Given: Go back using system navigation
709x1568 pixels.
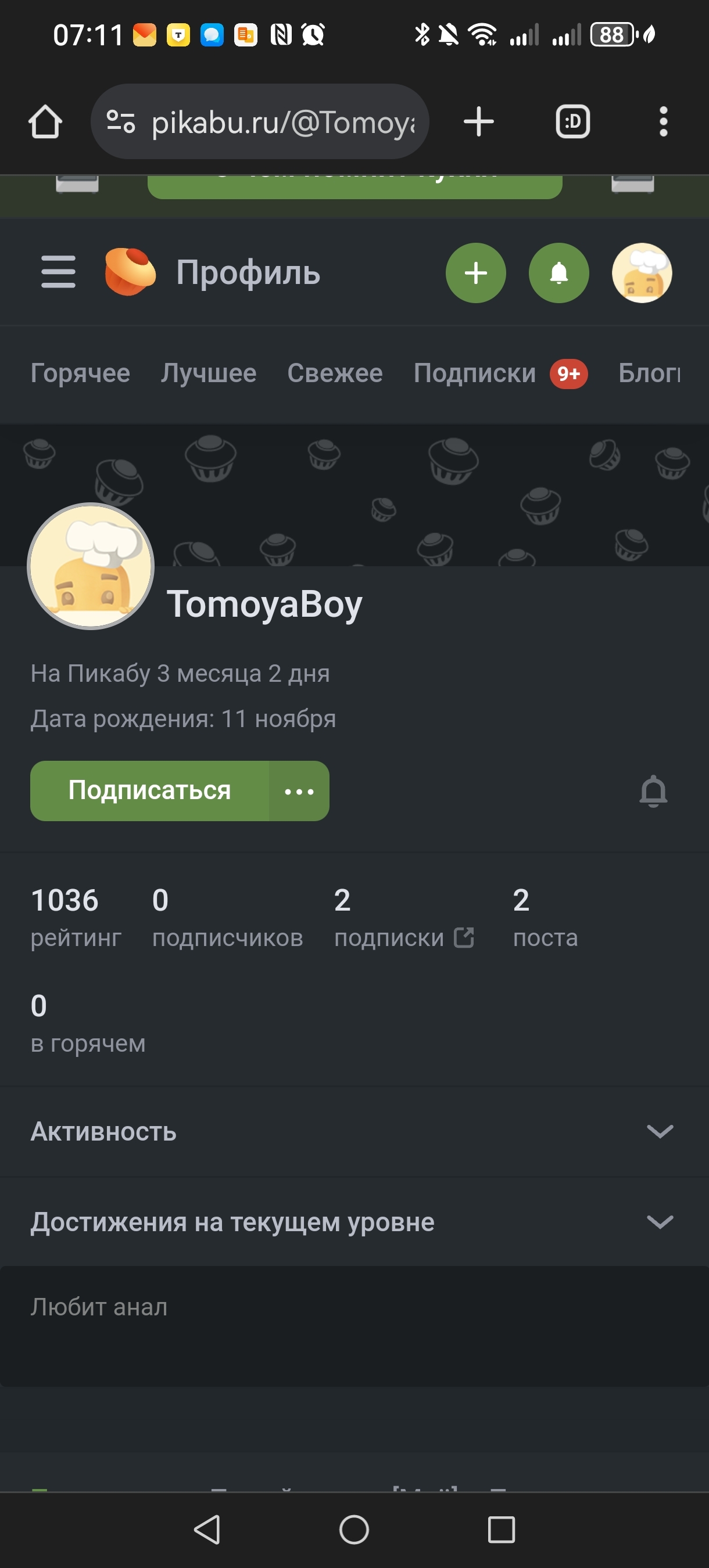Looking at the screenshot, I should [207, 1530].
